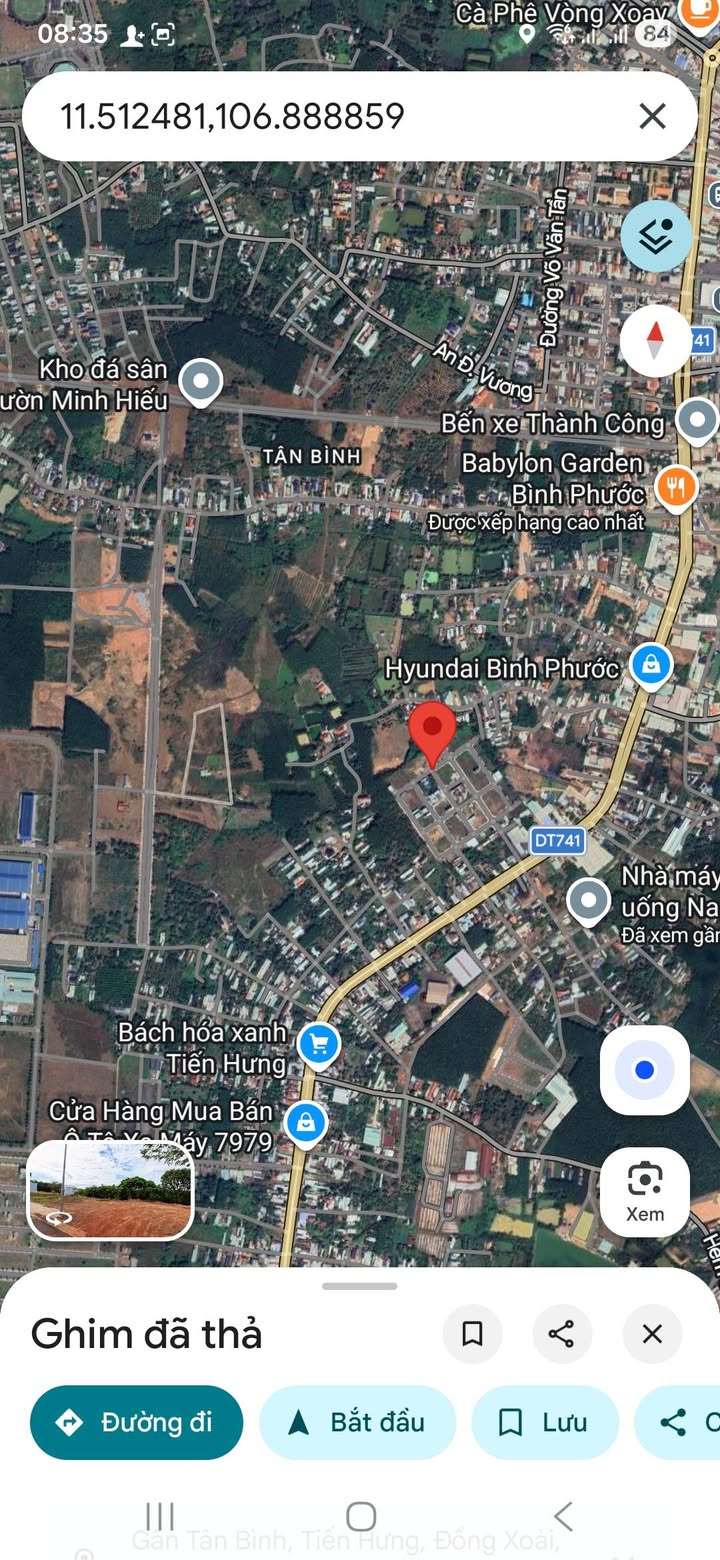720x1560 pixels.
Task: Select the Bến xe Thành Công marker
Action: click(697, 420)
